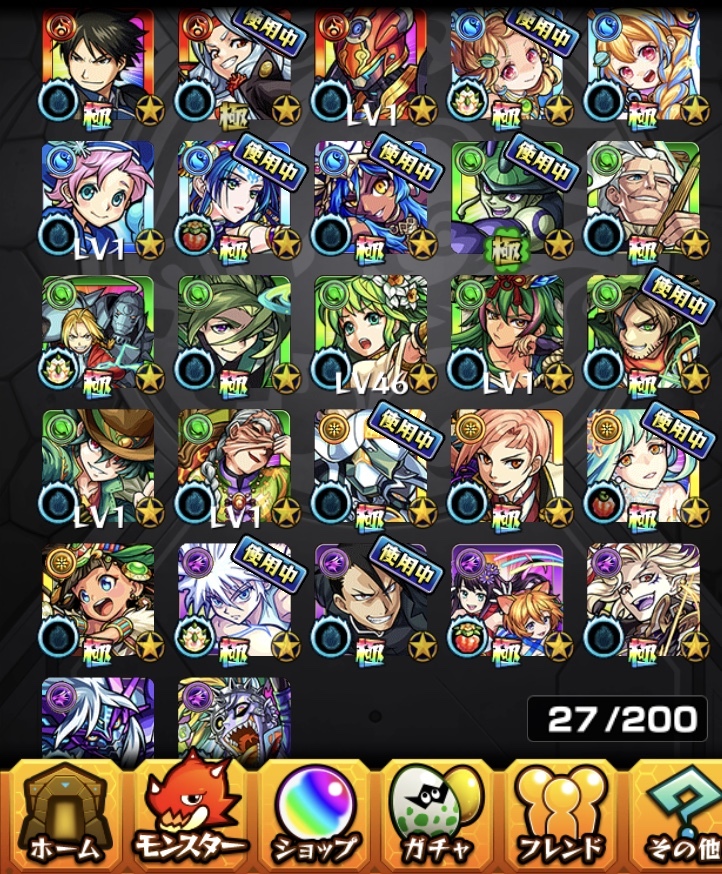Image resolution: width=722 pixels, height=874 pixels.
Task: Select the laughing long blond-haired dark monster
Action: (643, 601)
